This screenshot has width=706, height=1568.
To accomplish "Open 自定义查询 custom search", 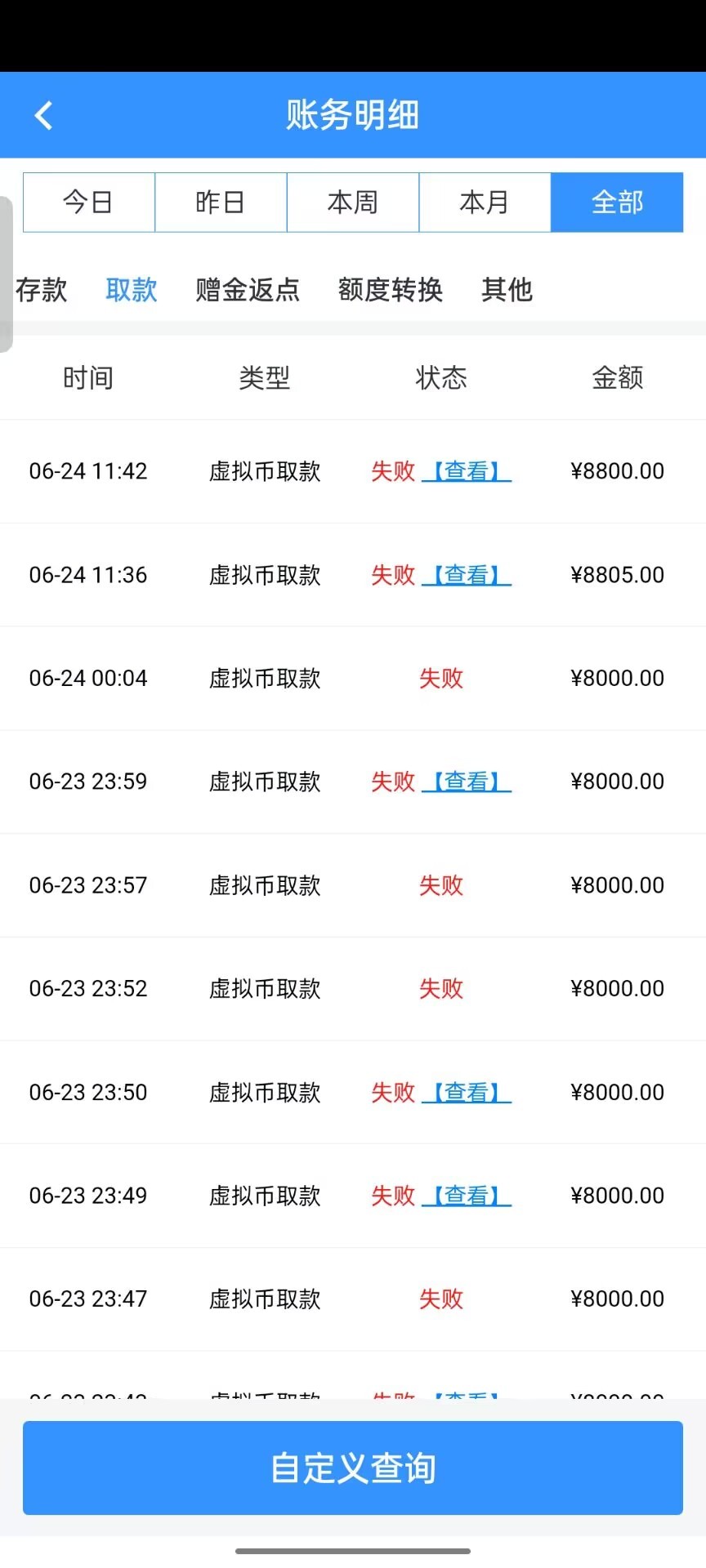I will point(353,1468).
